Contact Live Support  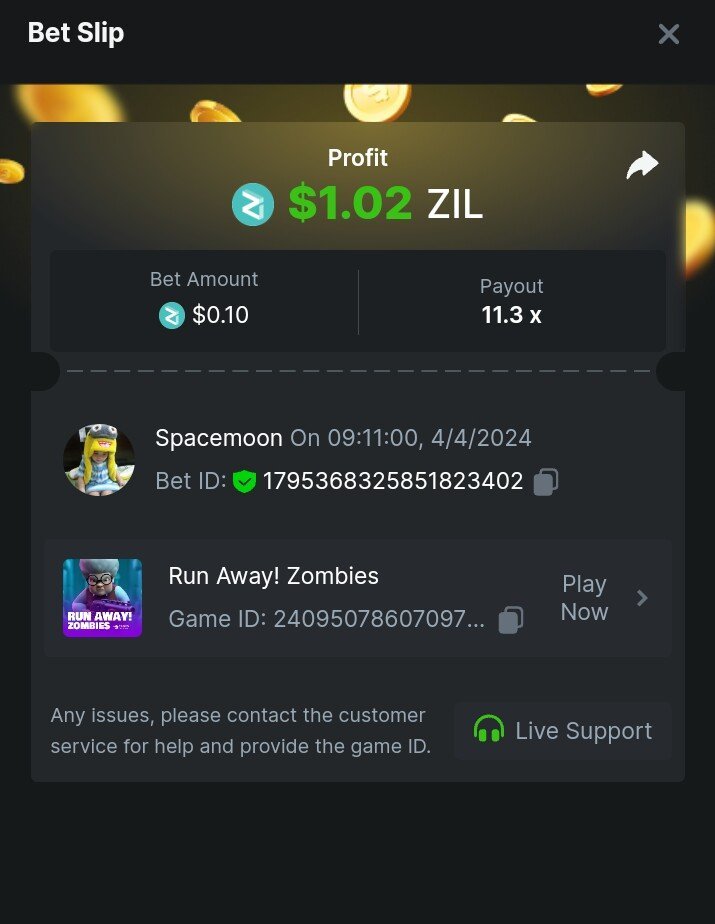click(x=562, y=731)
